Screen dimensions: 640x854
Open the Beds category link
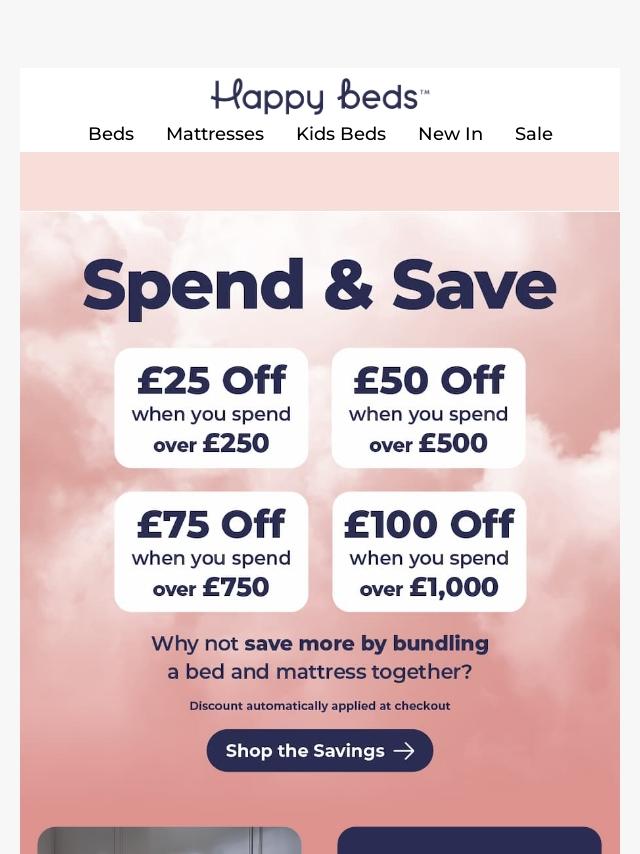[x=111, y=134]
